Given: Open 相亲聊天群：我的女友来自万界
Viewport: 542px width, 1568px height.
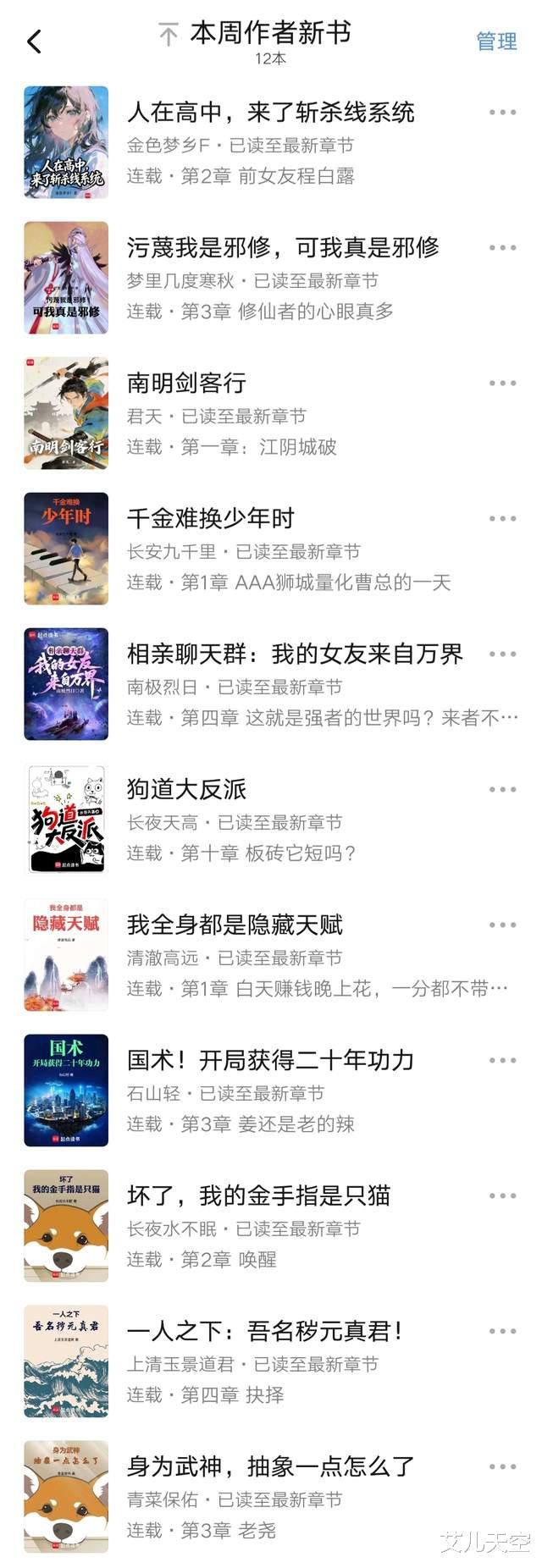Looking at the screenshot, I should (x=295, y=654).
